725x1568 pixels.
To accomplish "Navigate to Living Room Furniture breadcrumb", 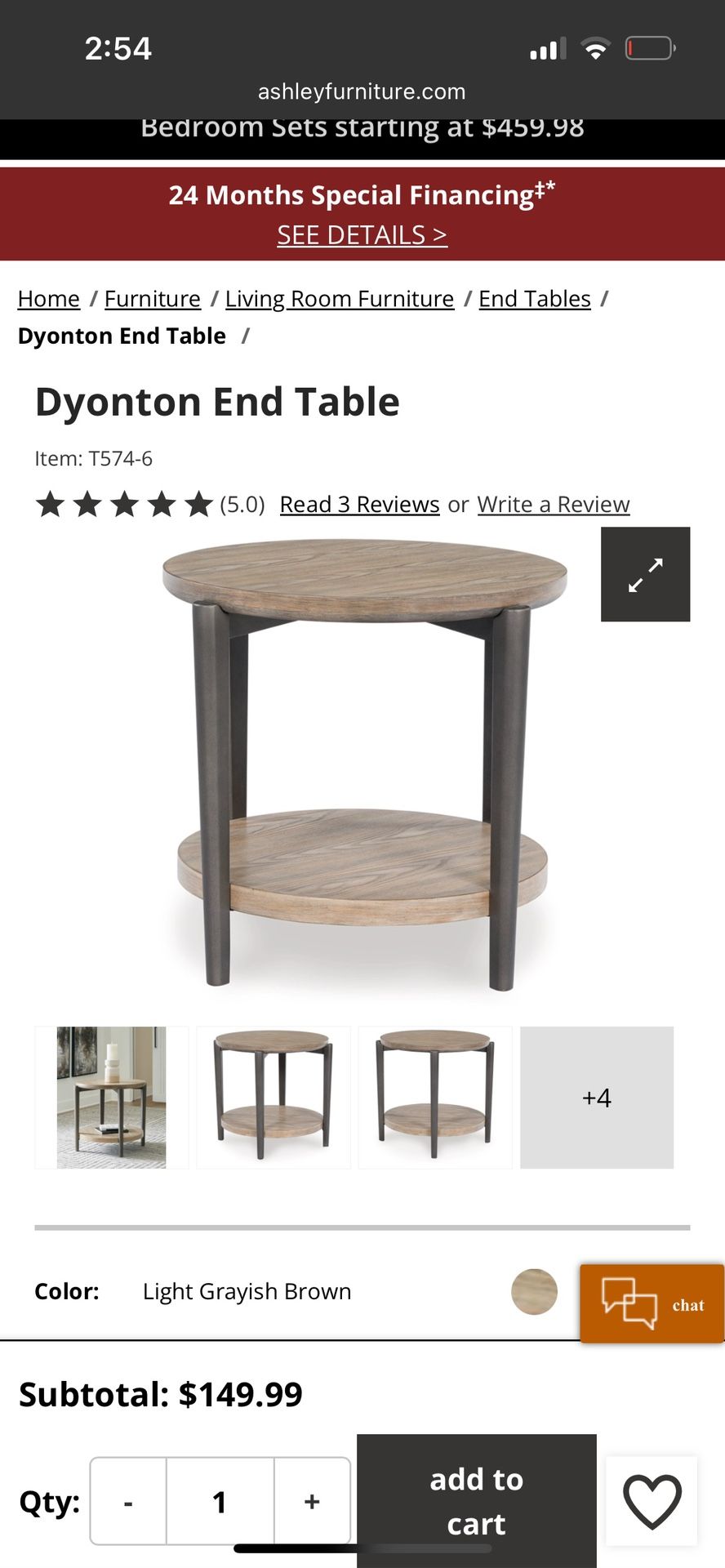I will [340, 299].
